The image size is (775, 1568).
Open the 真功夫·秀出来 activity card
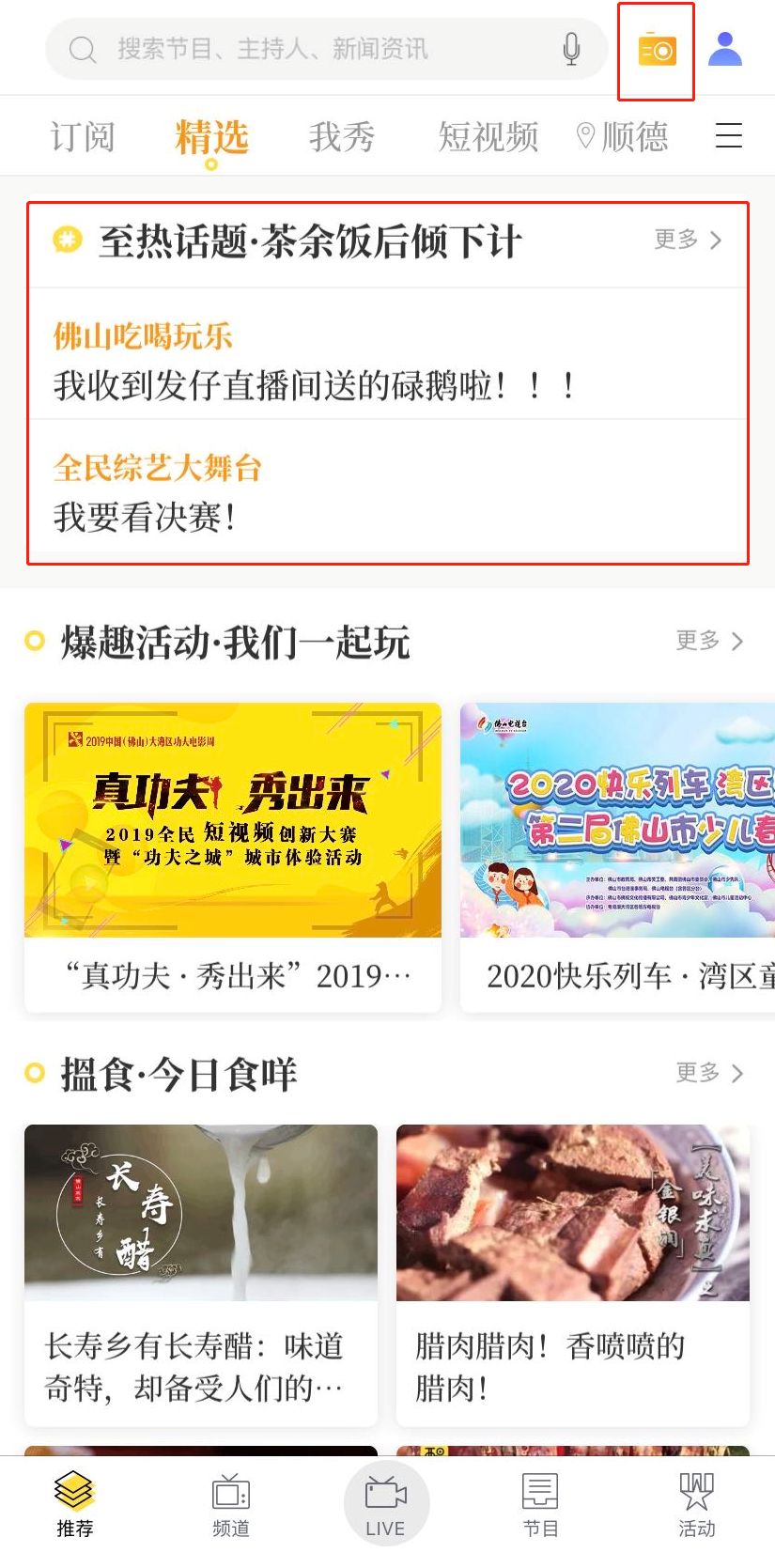coord(233,855)
